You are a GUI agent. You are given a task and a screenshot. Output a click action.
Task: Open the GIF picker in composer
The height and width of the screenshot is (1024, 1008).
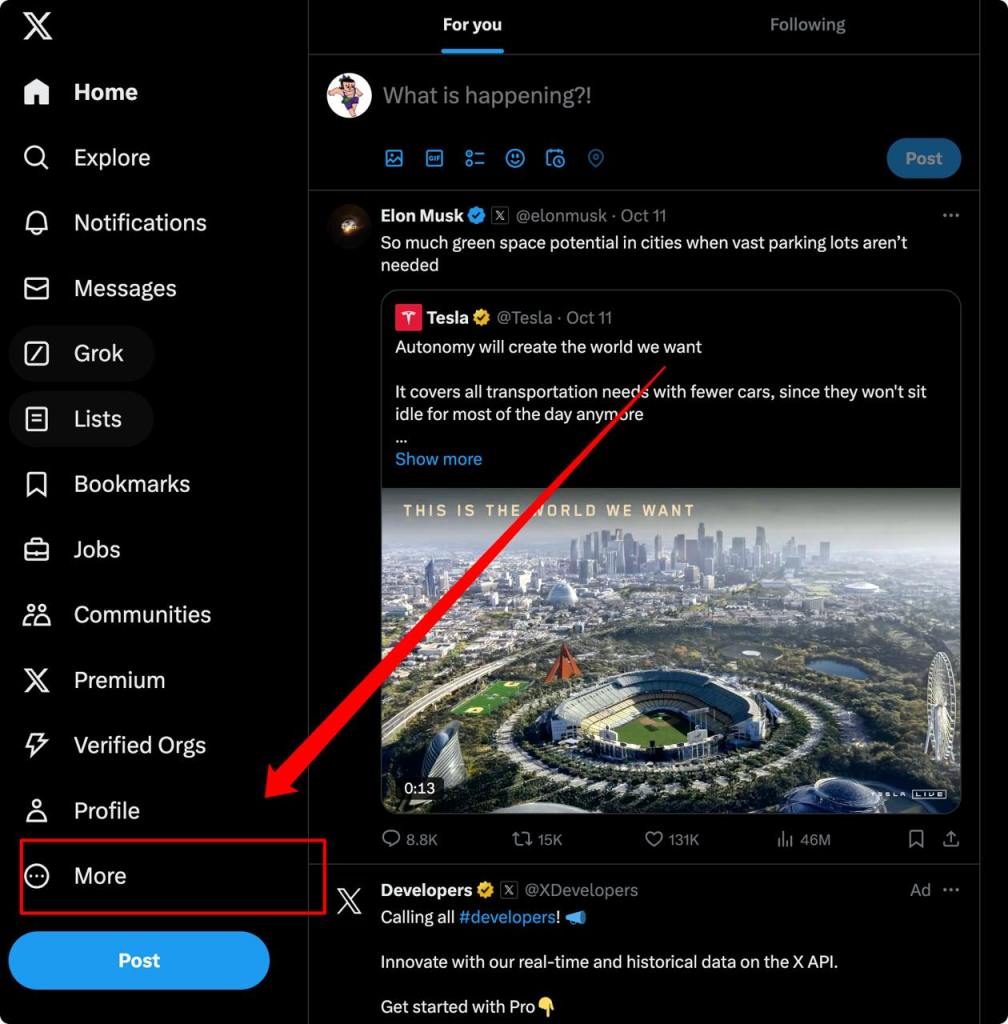[x=434, y=158]
